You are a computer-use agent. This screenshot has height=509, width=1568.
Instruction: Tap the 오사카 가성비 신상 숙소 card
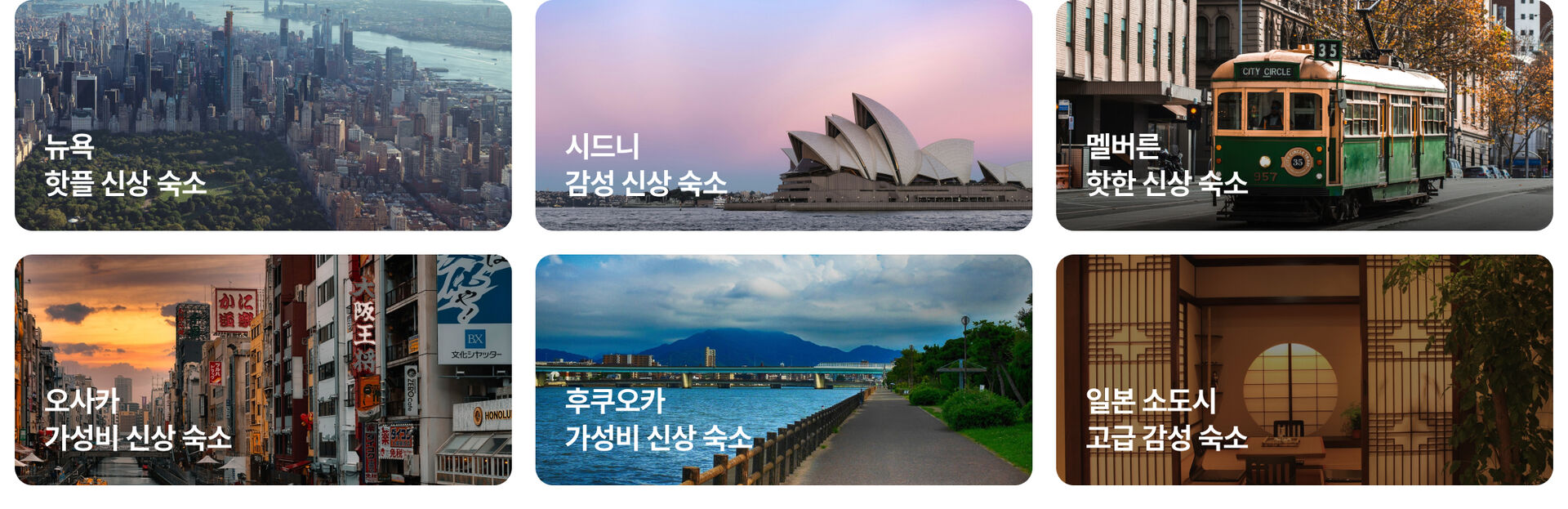point(263,369)
